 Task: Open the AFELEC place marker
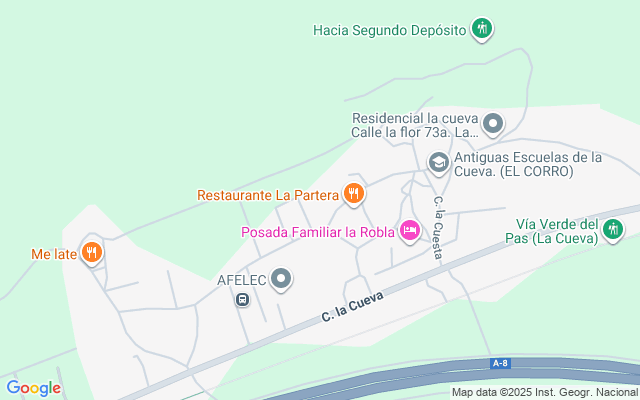(x=282, y=279)
